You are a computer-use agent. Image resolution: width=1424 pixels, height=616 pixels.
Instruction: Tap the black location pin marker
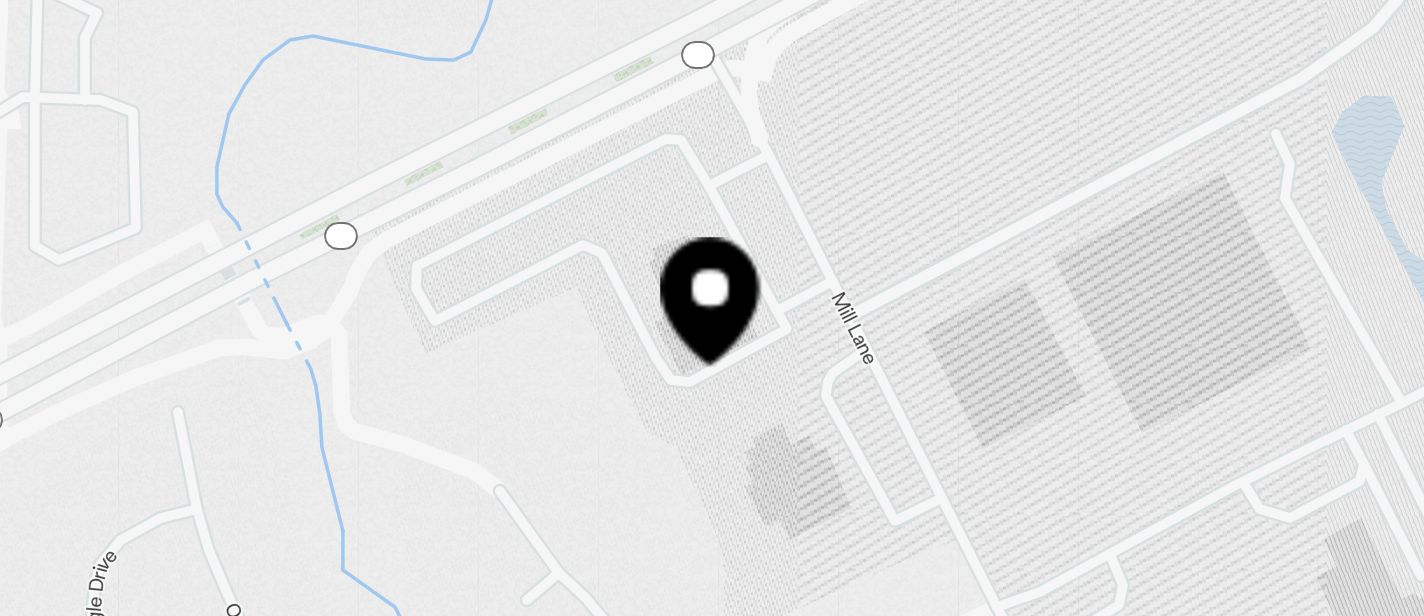pos(710,295)
